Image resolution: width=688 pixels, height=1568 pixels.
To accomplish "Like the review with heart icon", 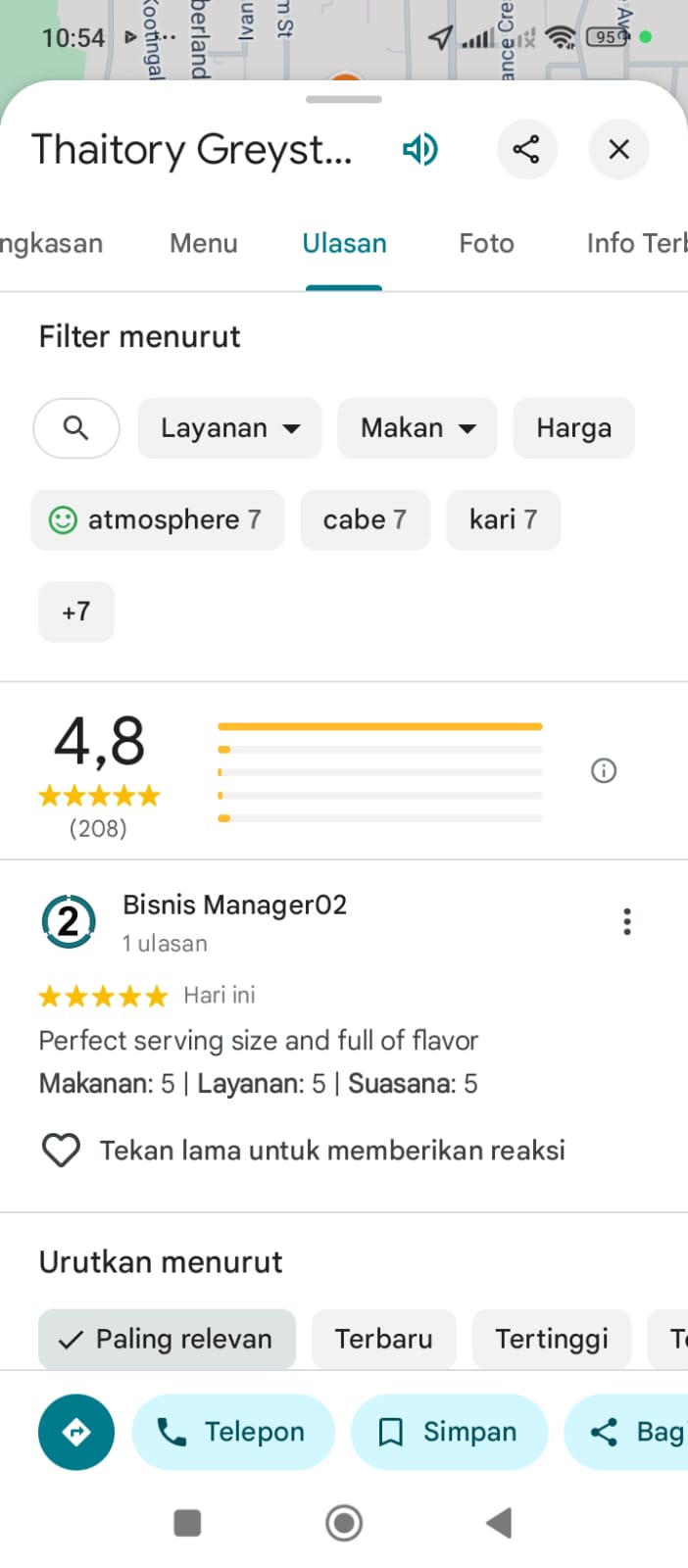I will [x=61, y=1151].
